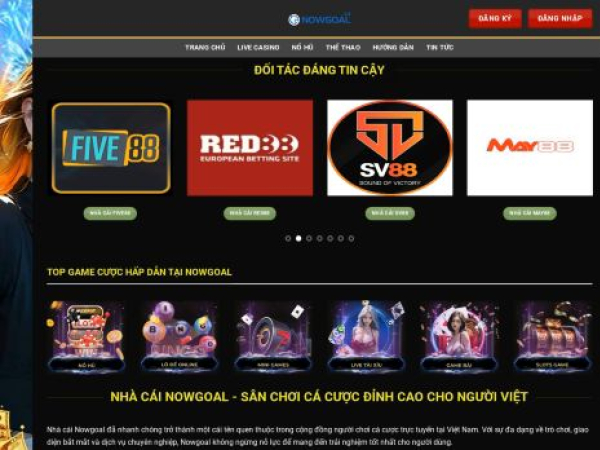This screenshot has width=600, height=450.
Task: Open the SV88 partner card
Action: point(389,148)
